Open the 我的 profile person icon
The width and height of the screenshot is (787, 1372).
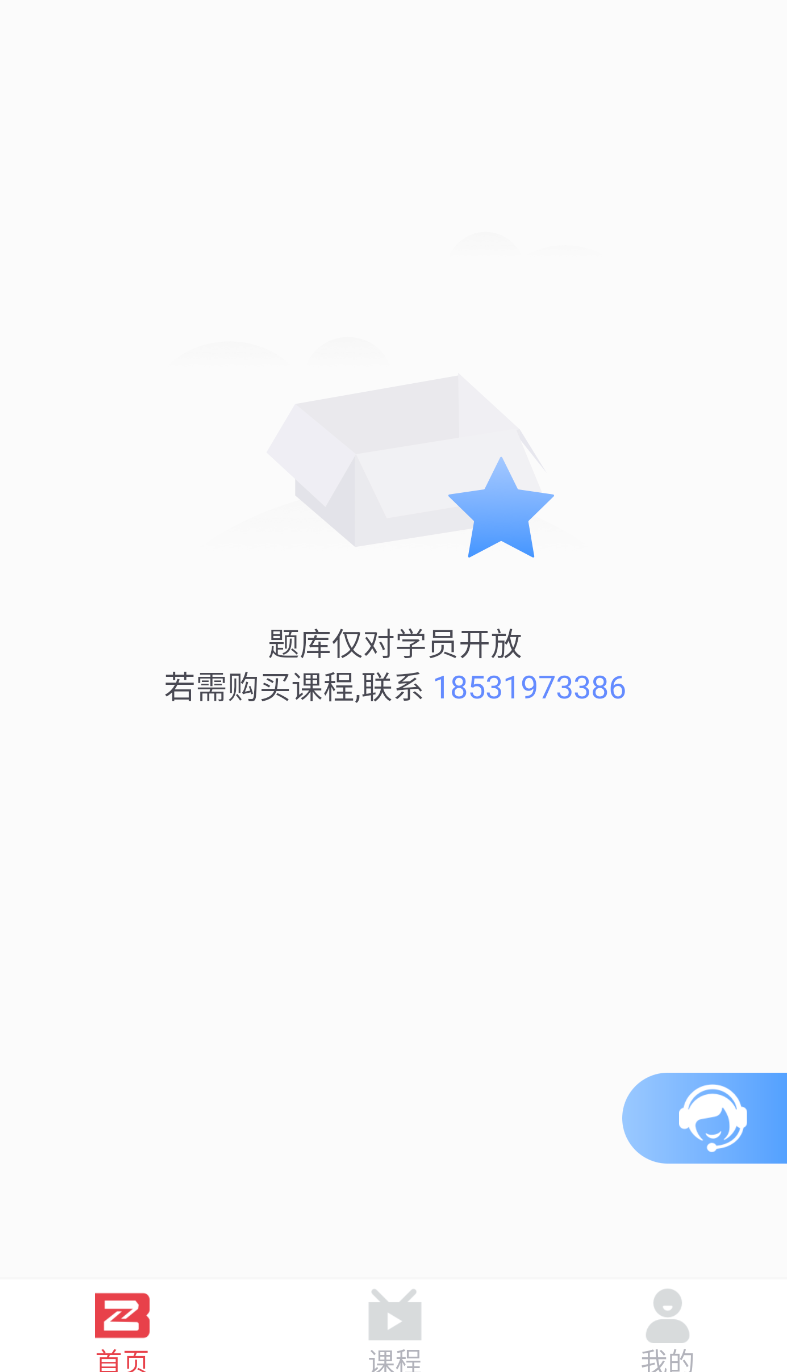point(666,1316)
